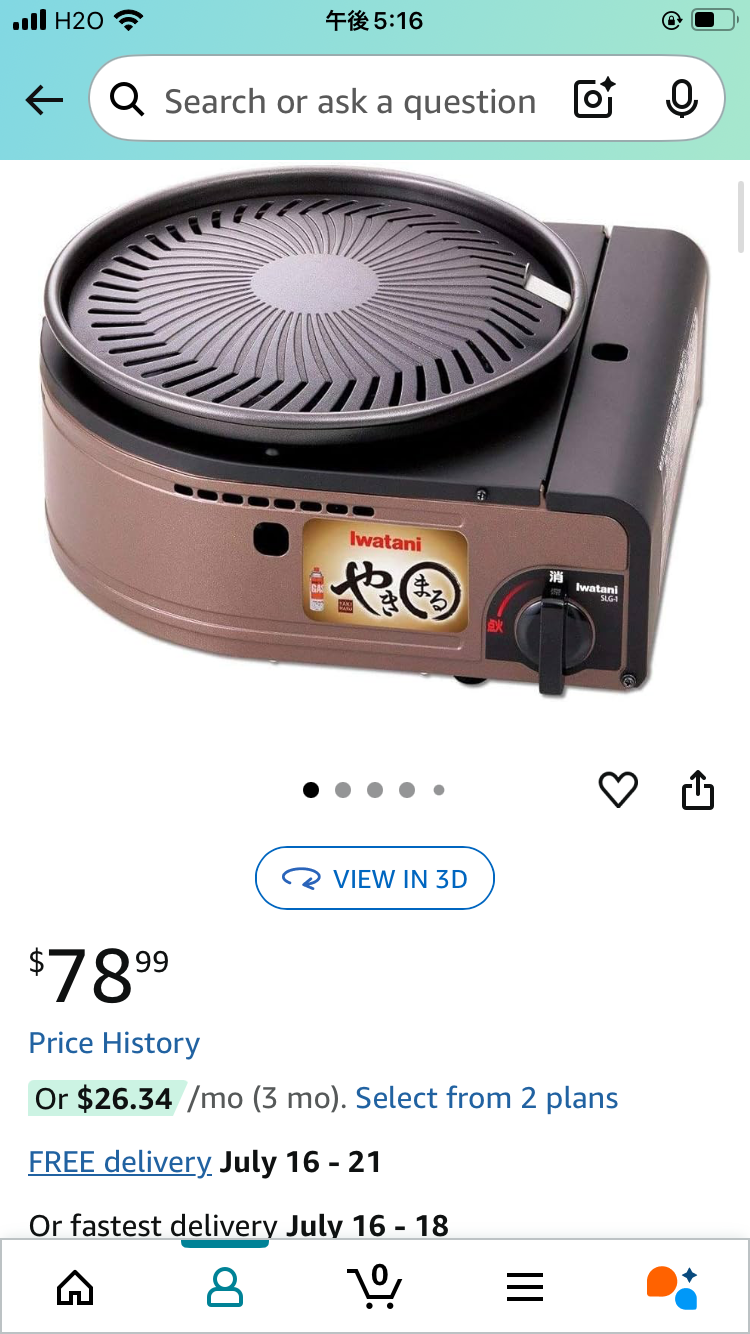
Task: Open camera lens search
Action: click(594, 99)
